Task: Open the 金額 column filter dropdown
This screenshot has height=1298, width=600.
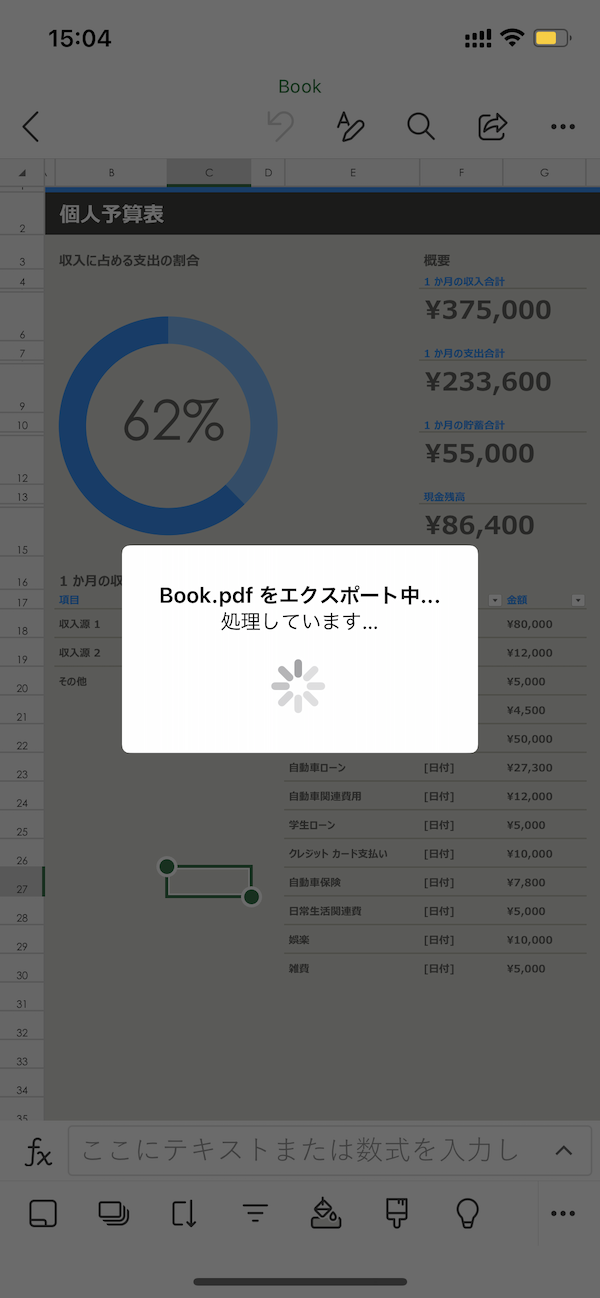Action: point(578,600)
